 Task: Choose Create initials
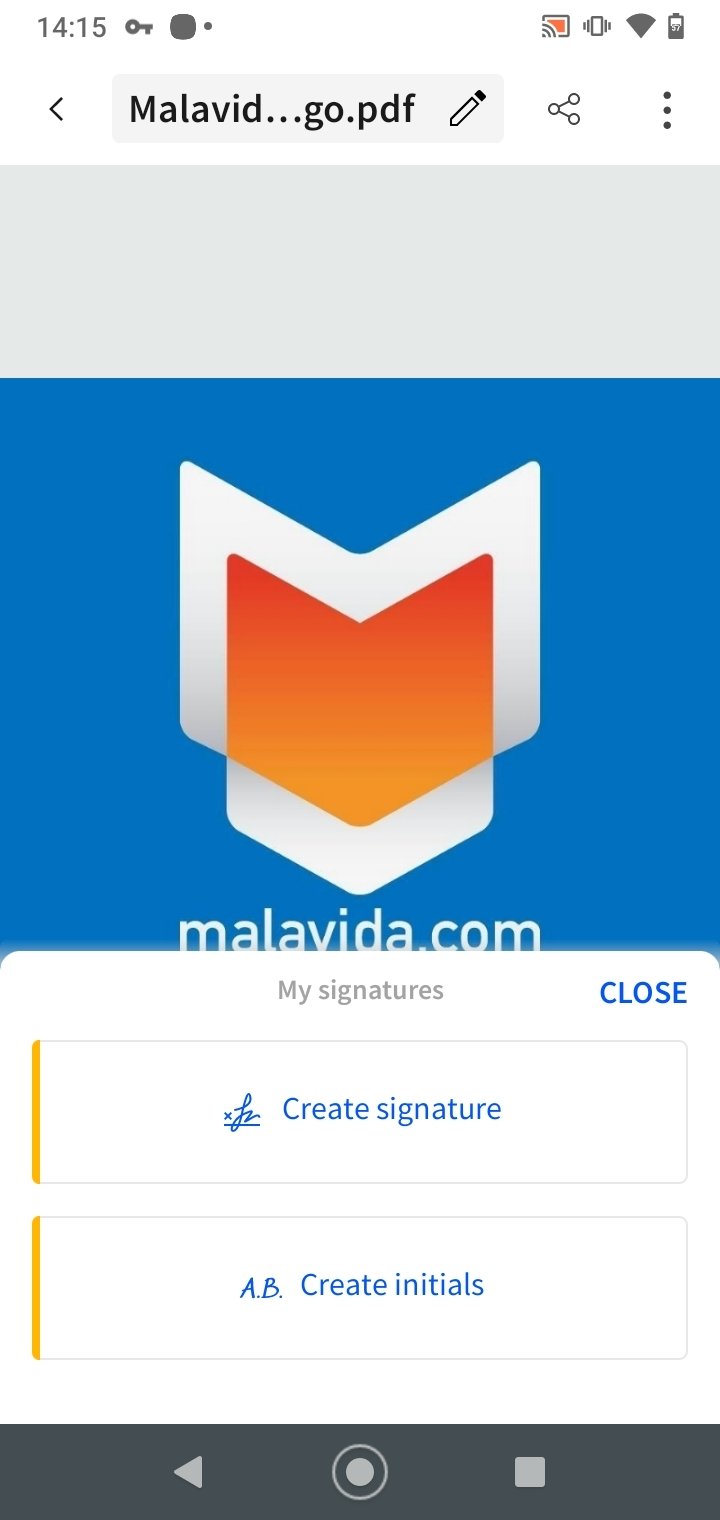coord(360,1288)
